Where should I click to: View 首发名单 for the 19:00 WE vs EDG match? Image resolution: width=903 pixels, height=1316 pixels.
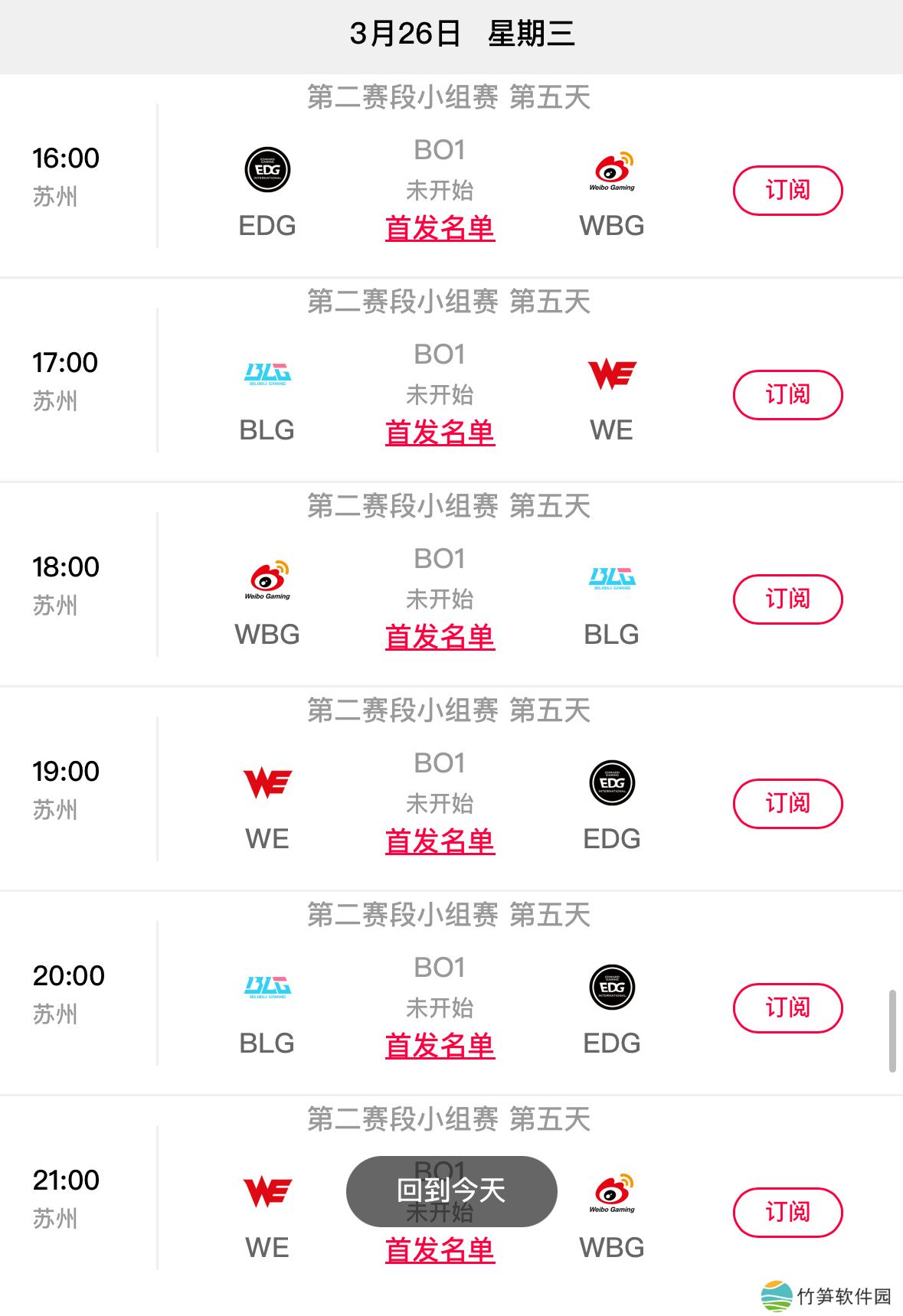[440, 841]
